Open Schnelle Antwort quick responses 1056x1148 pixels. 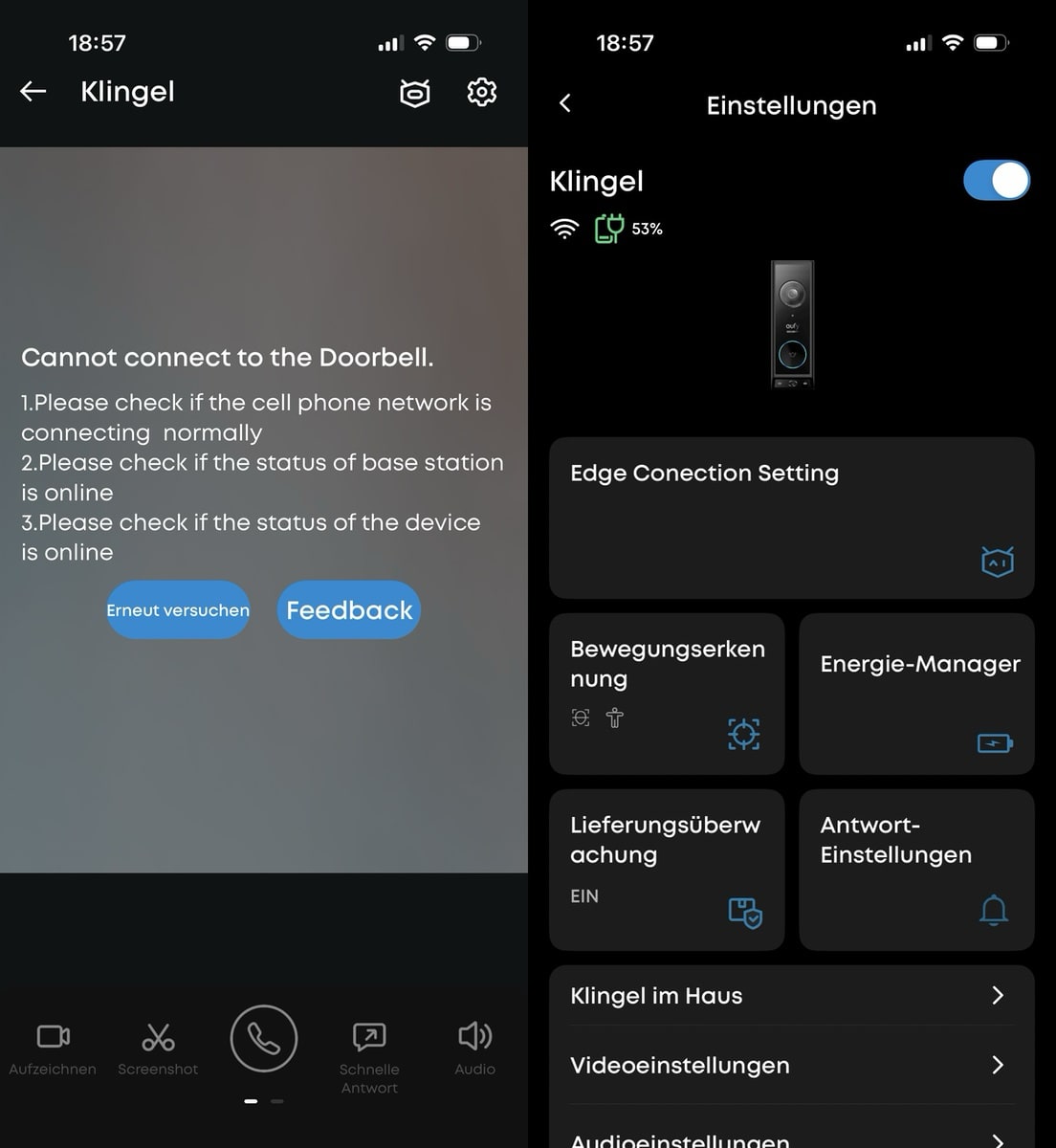pos(369,1050)
